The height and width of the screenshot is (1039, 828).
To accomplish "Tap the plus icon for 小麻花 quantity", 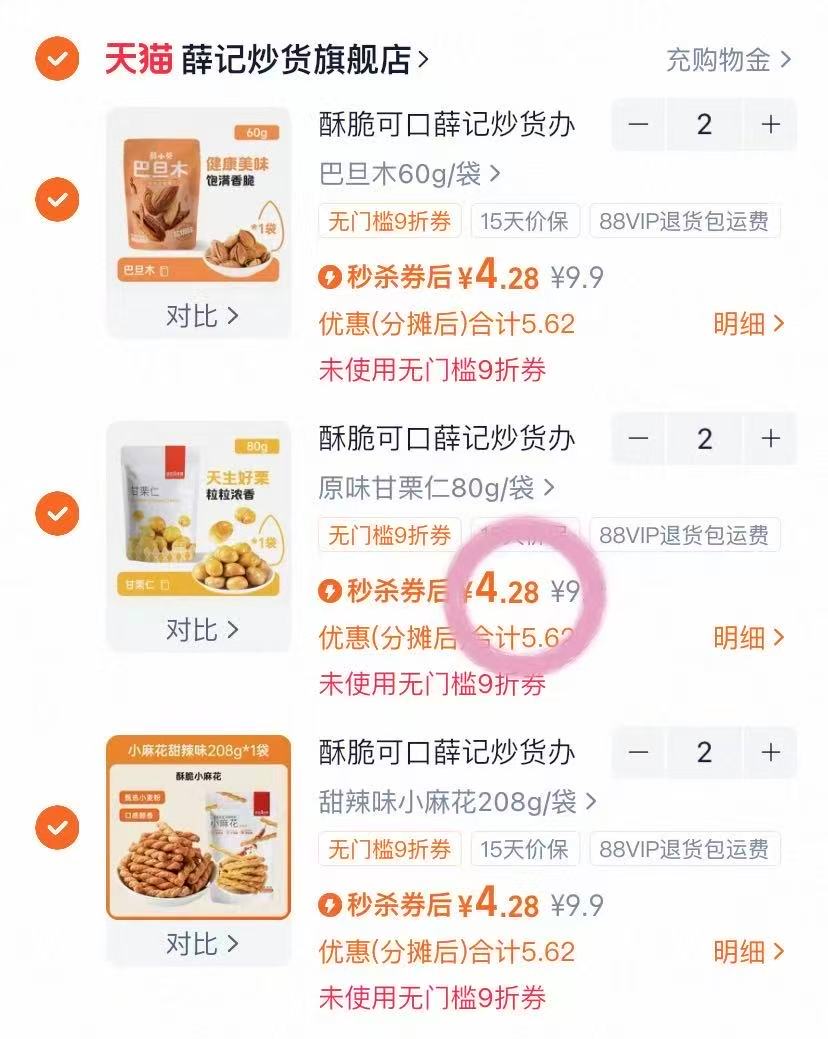I will (769, 752).
